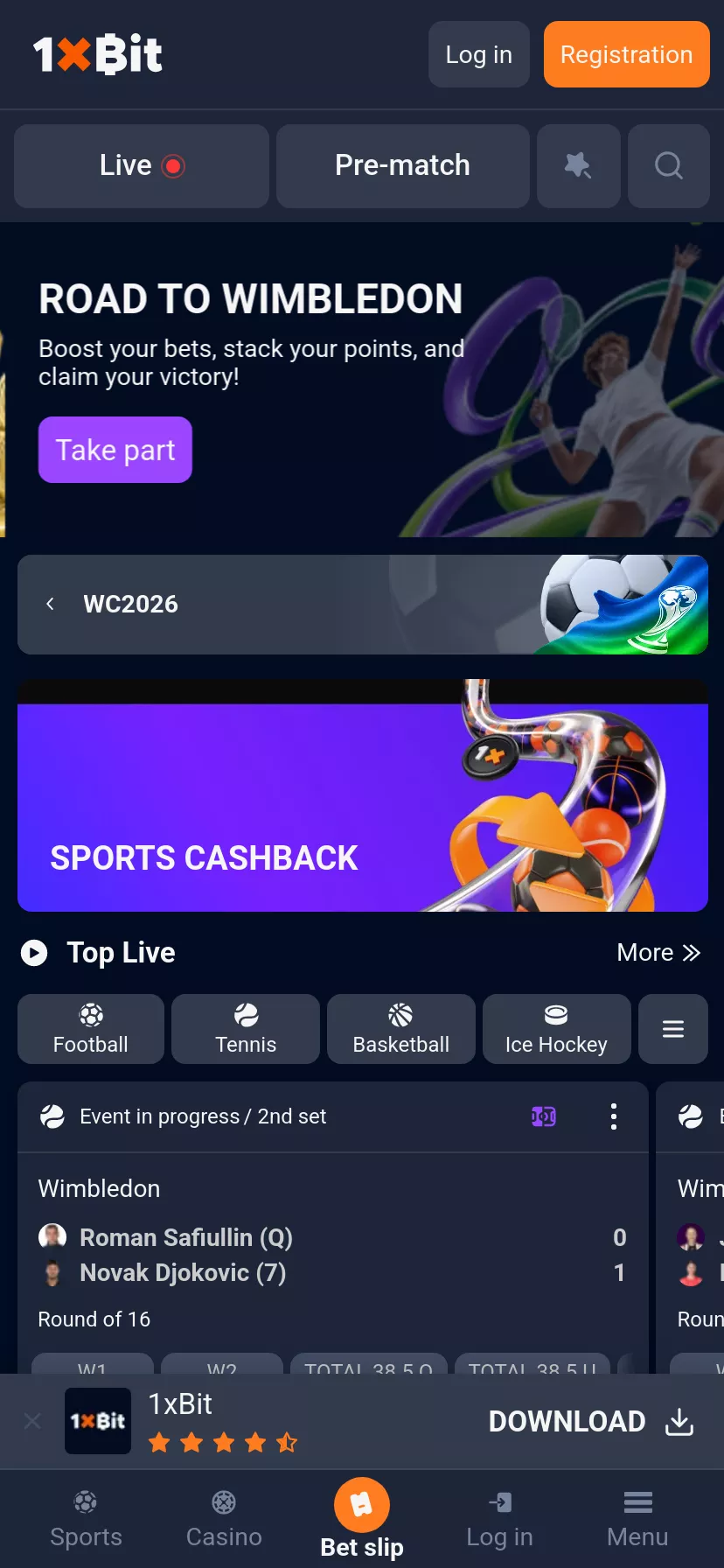Screen dimensions: 724x1568
Task: Open options for Safiullin vs Djokovic match
Action: click(614, 1116)
